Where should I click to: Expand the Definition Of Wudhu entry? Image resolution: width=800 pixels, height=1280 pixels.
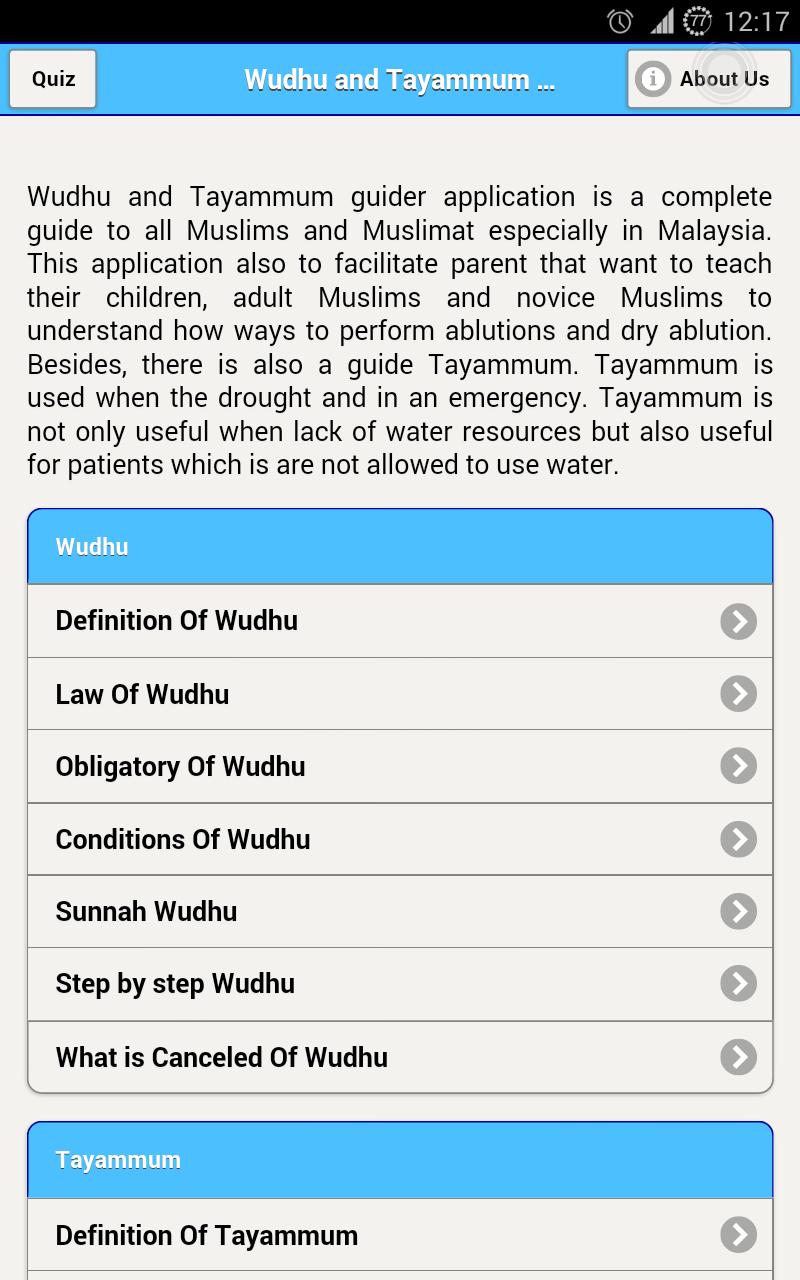pos(300,620)
